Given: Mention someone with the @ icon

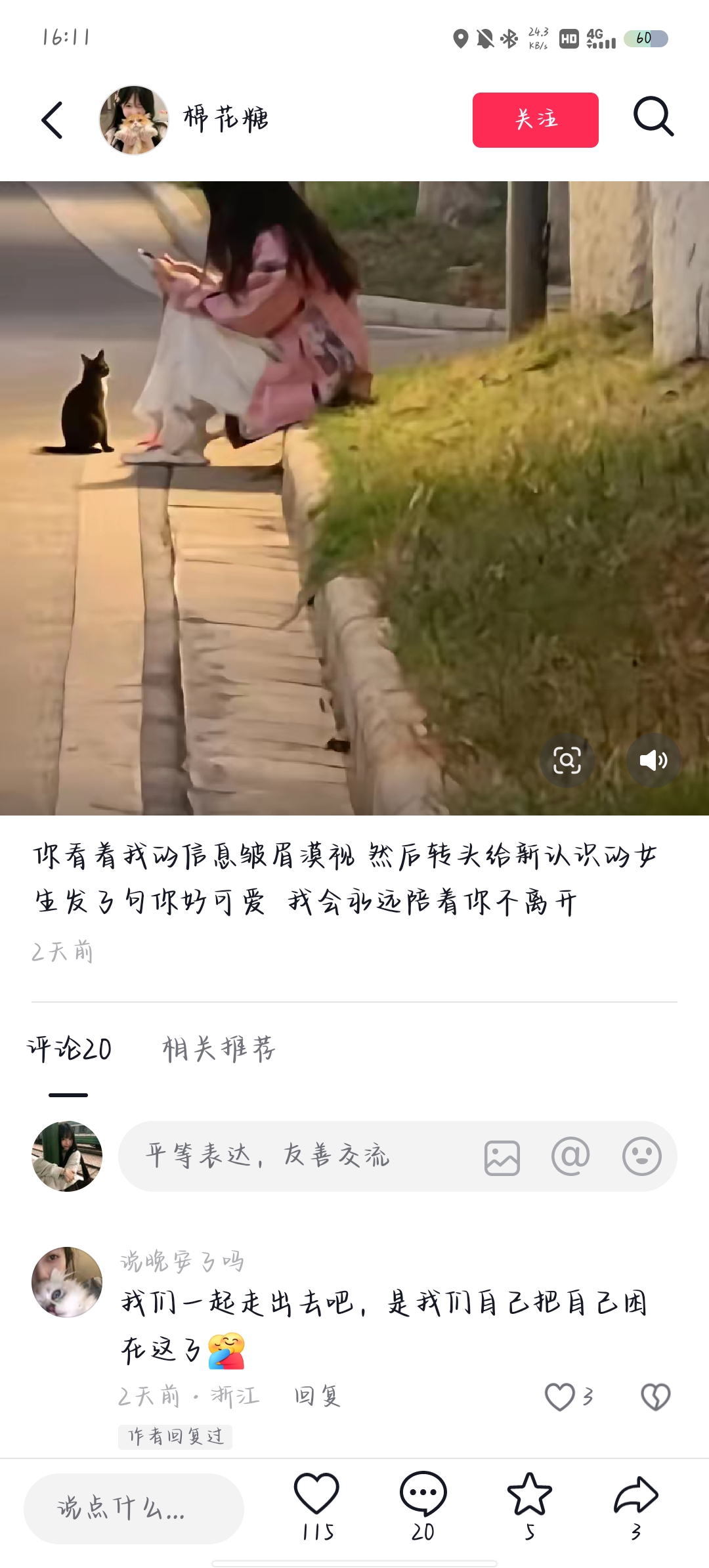Looking at the screenshot, I should point(570,1156).
